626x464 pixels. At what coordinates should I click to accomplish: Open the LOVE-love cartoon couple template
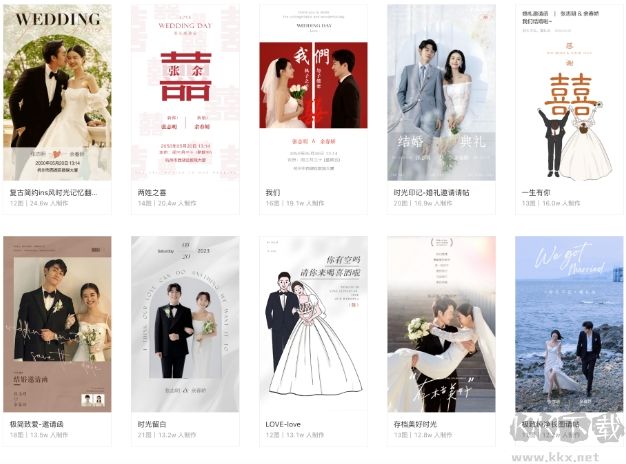click(312, 323)
